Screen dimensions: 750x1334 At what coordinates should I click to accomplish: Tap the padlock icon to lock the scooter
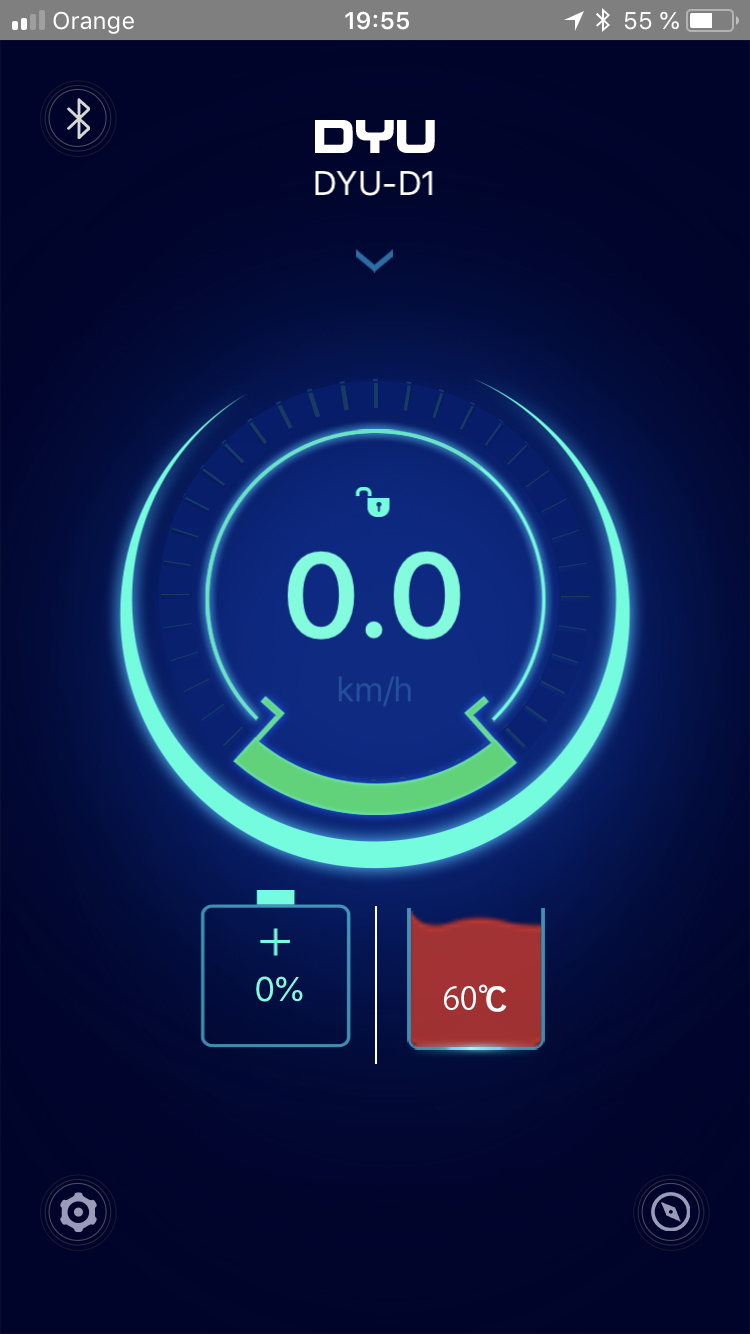tap(374, 501)
